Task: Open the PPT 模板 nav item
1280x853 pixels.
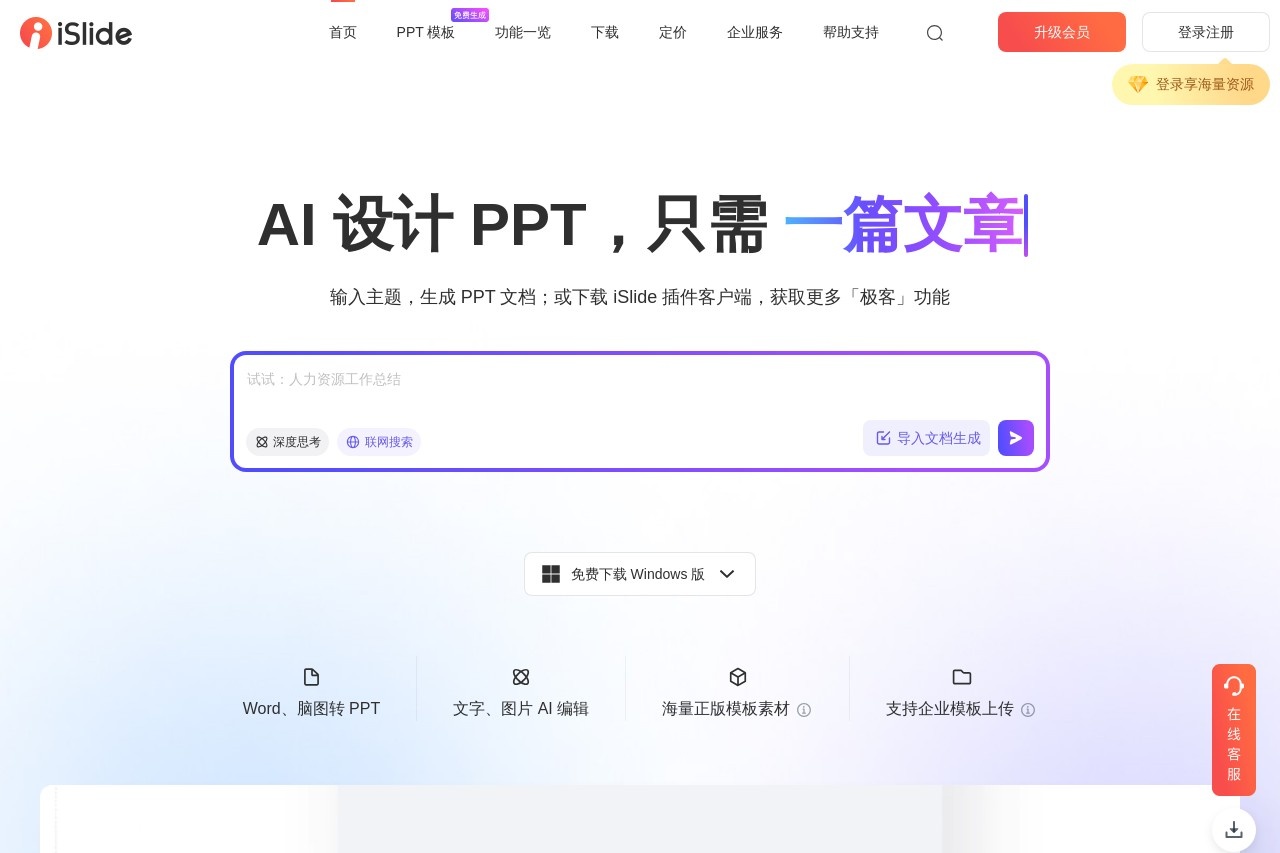Action: point(425,32)
